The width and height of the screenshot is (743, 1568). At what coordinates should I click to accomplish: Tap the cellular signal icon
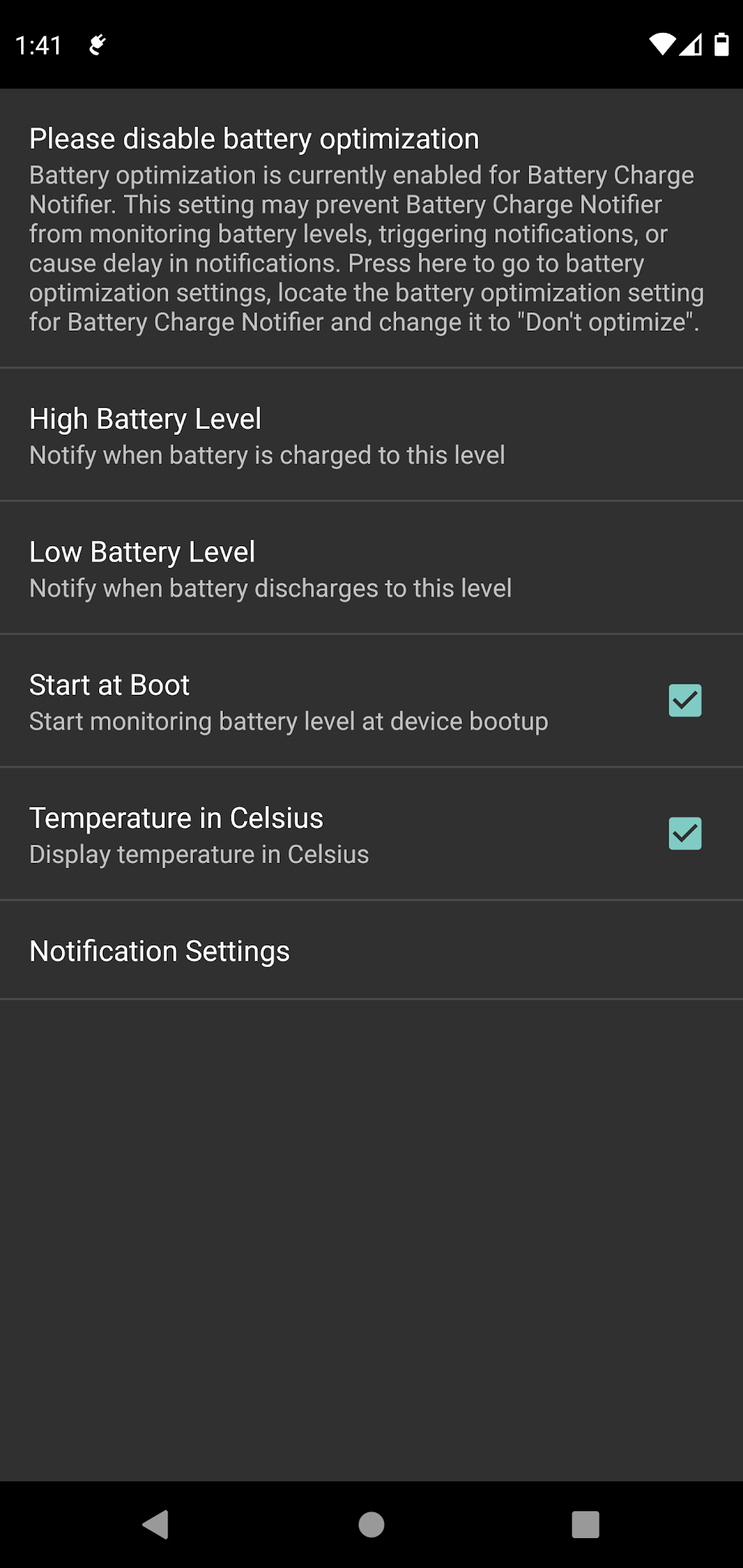pyautogui.click(x=690, y=45)
